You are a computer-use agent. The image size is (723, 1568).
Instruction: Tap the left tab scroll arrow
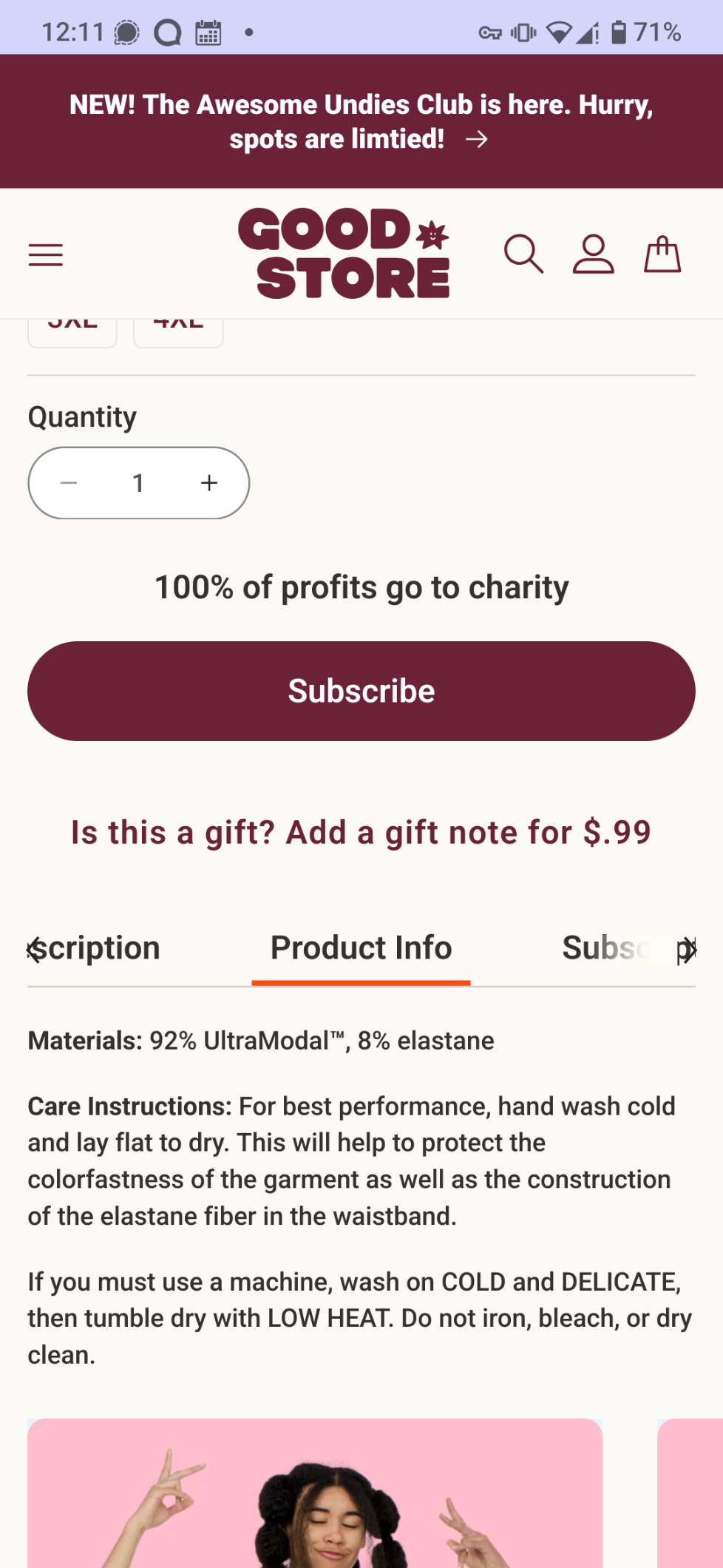(33, 950)
